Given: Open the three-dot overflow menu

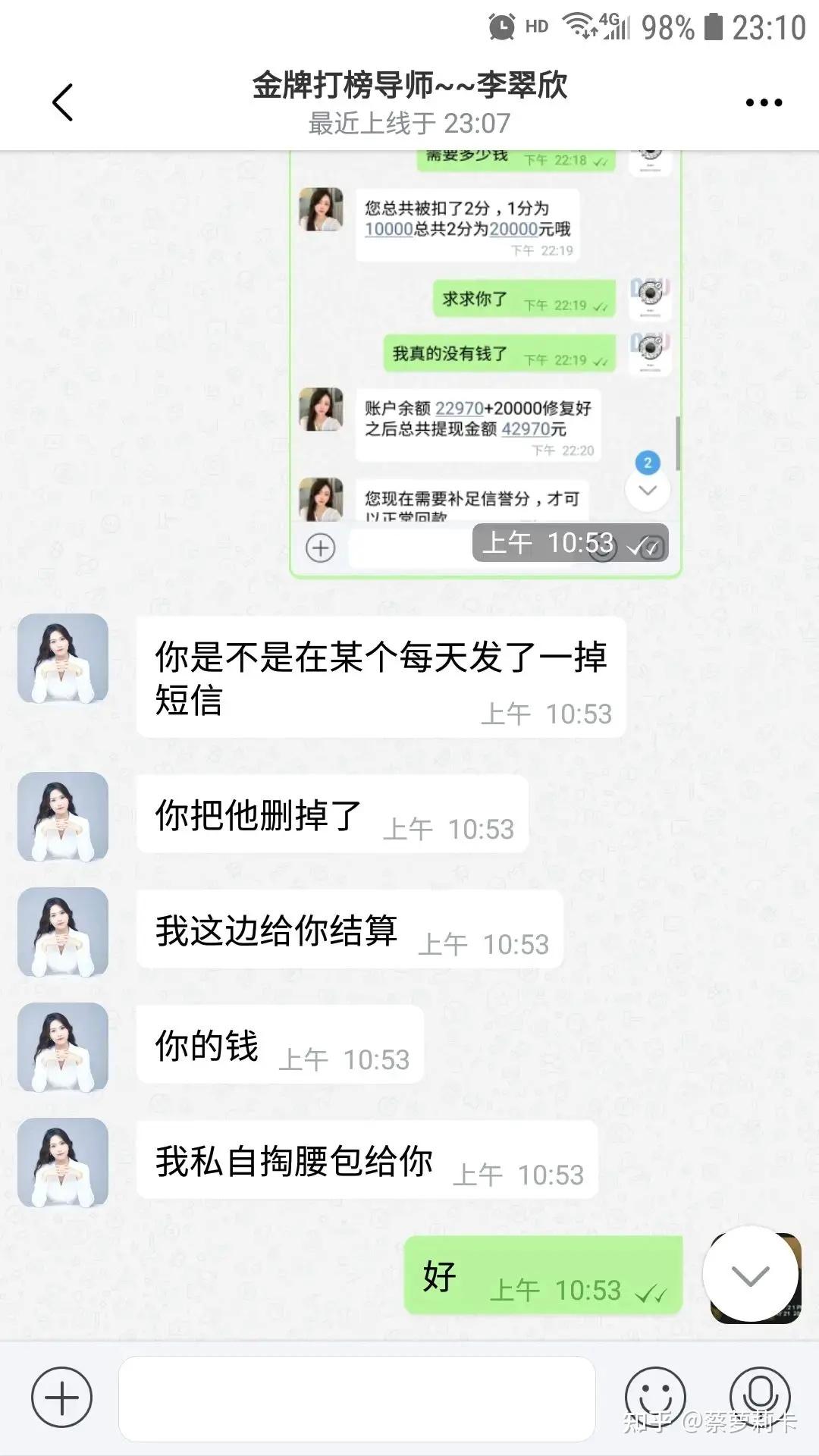Looking at the screenshot, I should tap(764, 102).
